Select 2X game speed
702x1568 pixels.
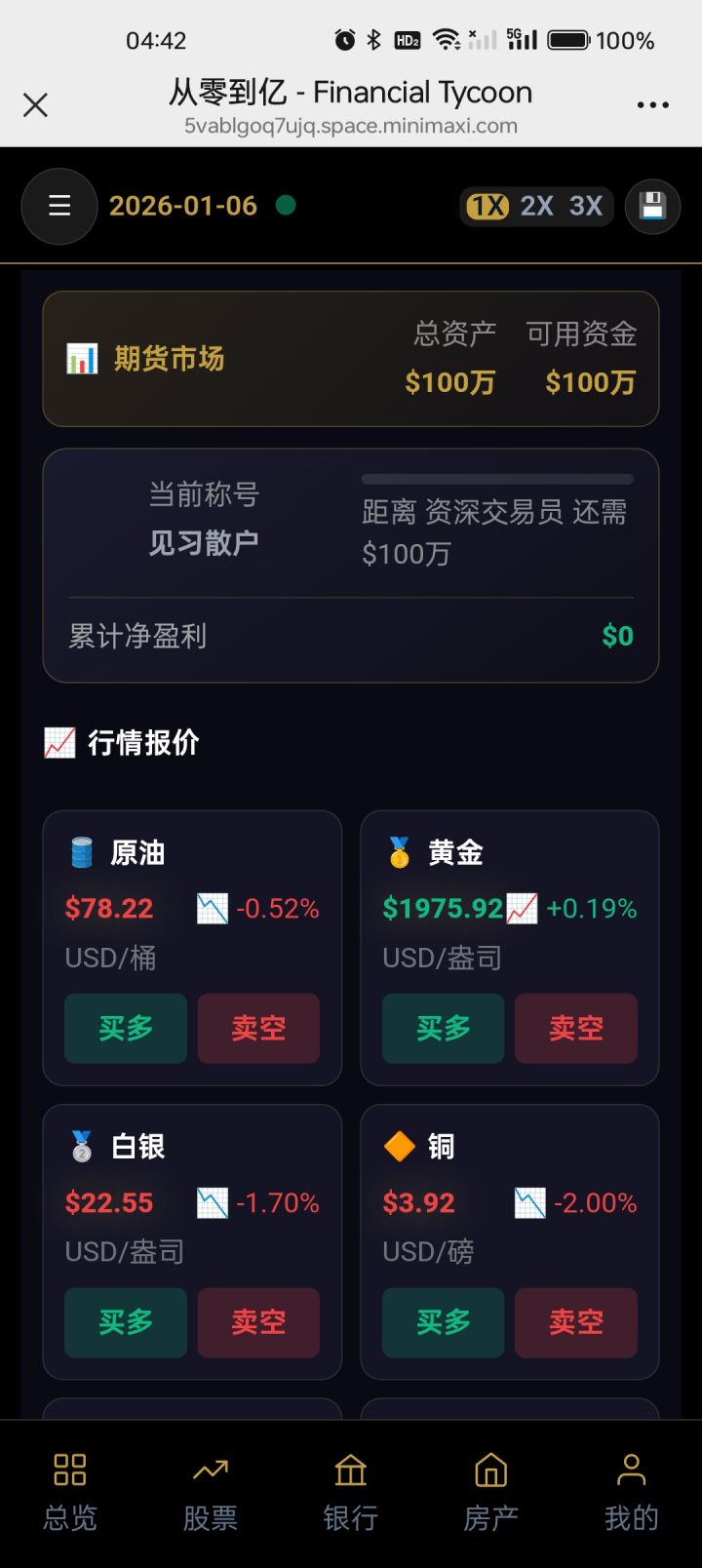535,206
